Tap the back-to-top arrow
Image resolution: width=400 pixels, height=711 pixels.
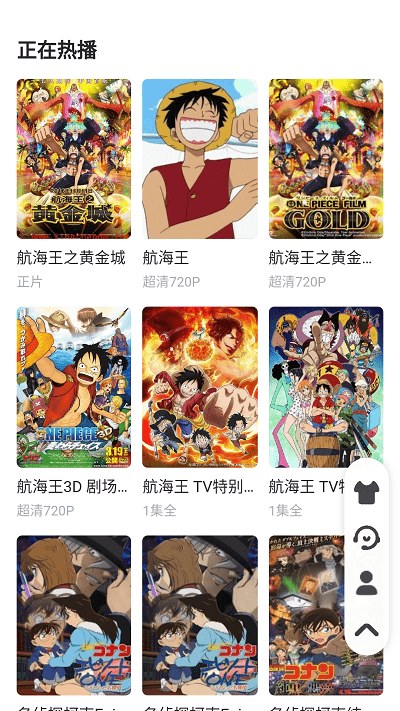click(366, 629)
